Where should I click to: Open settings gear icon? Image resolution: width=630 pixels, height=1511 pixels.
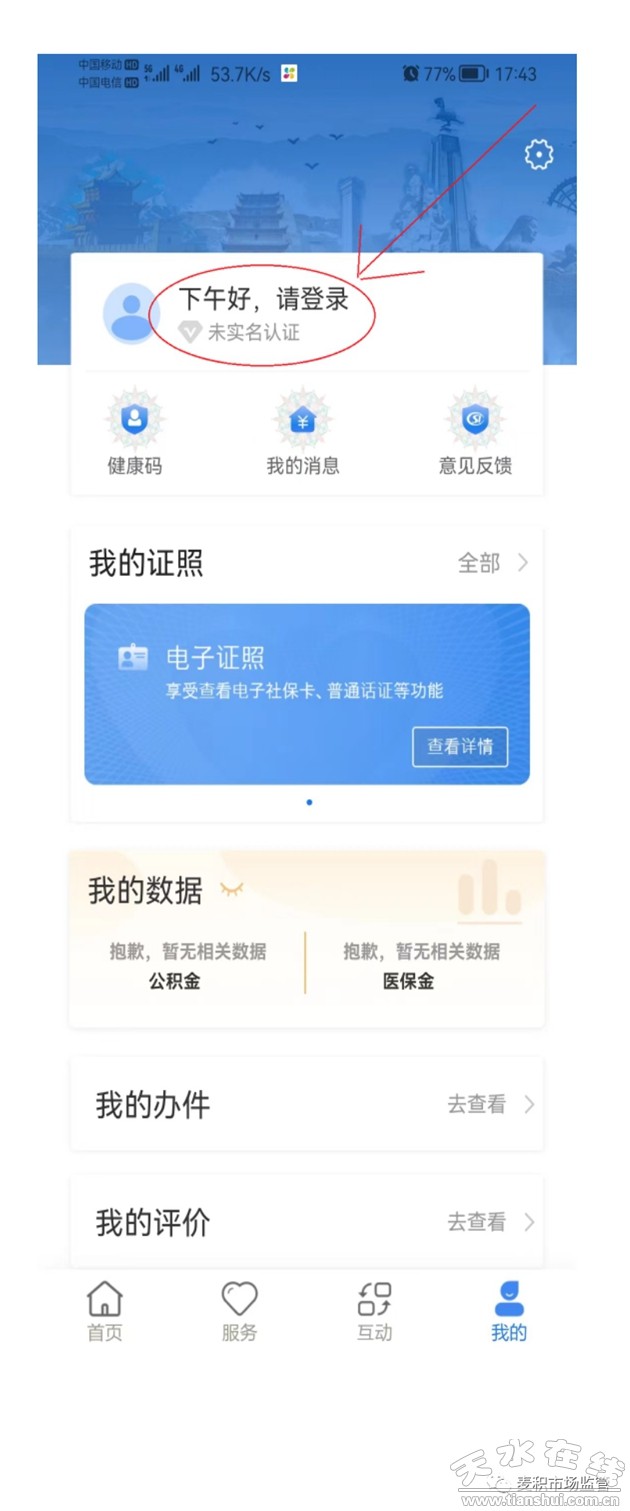point(538,154)
